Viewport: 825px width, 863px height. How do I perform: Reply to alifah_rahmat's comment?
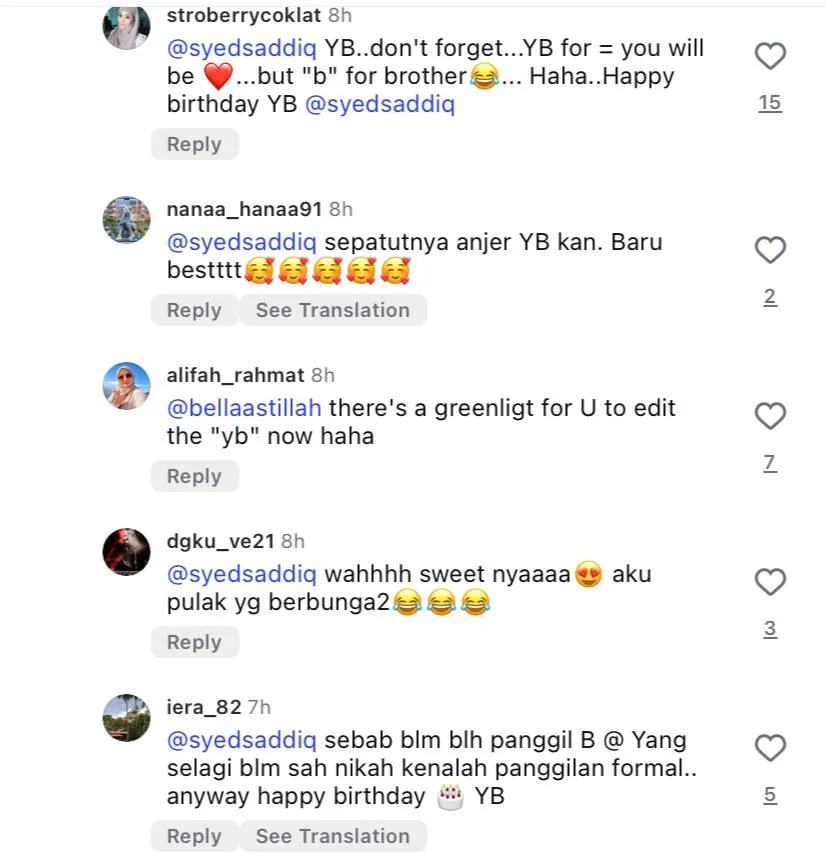tap(194, 476)
